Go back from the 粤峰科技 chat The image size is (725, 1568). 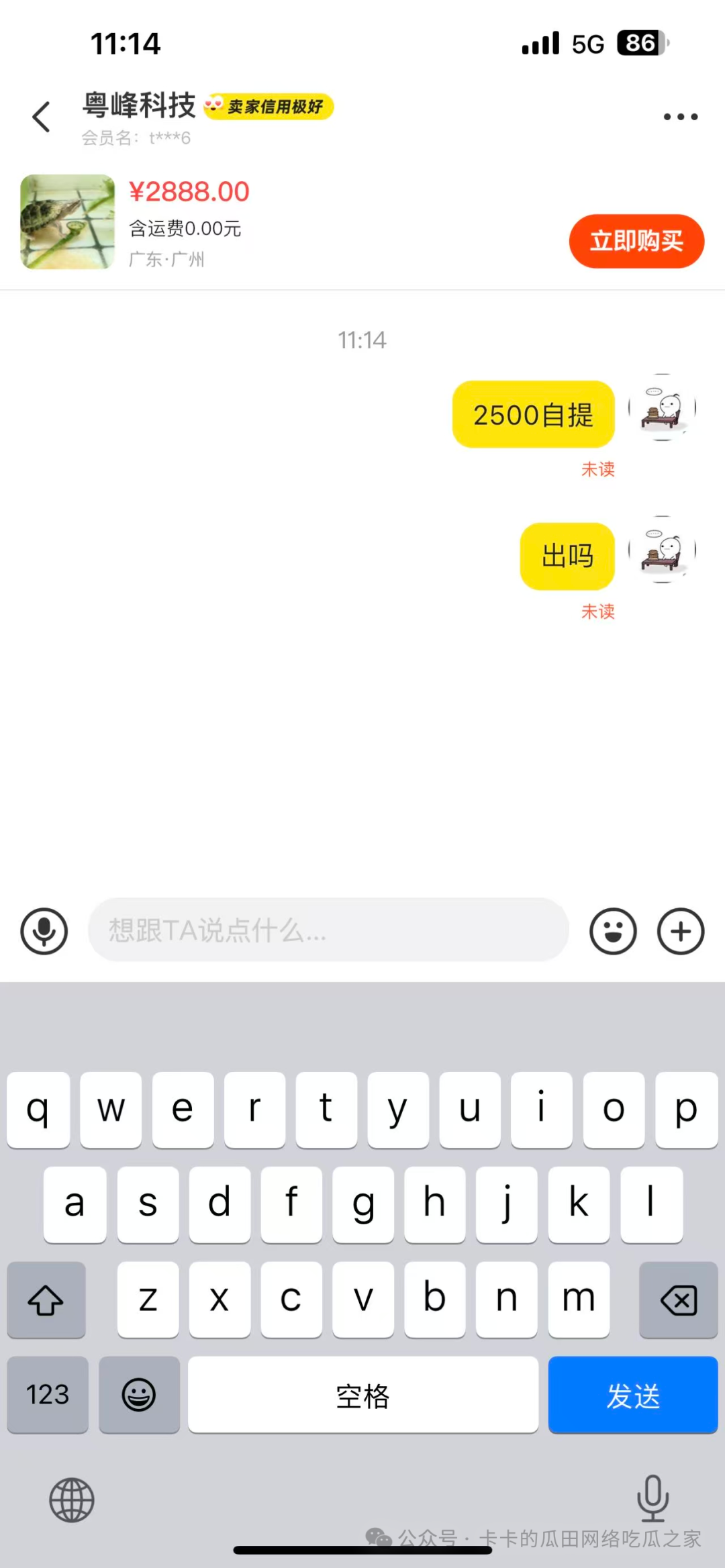pos(42,117)
